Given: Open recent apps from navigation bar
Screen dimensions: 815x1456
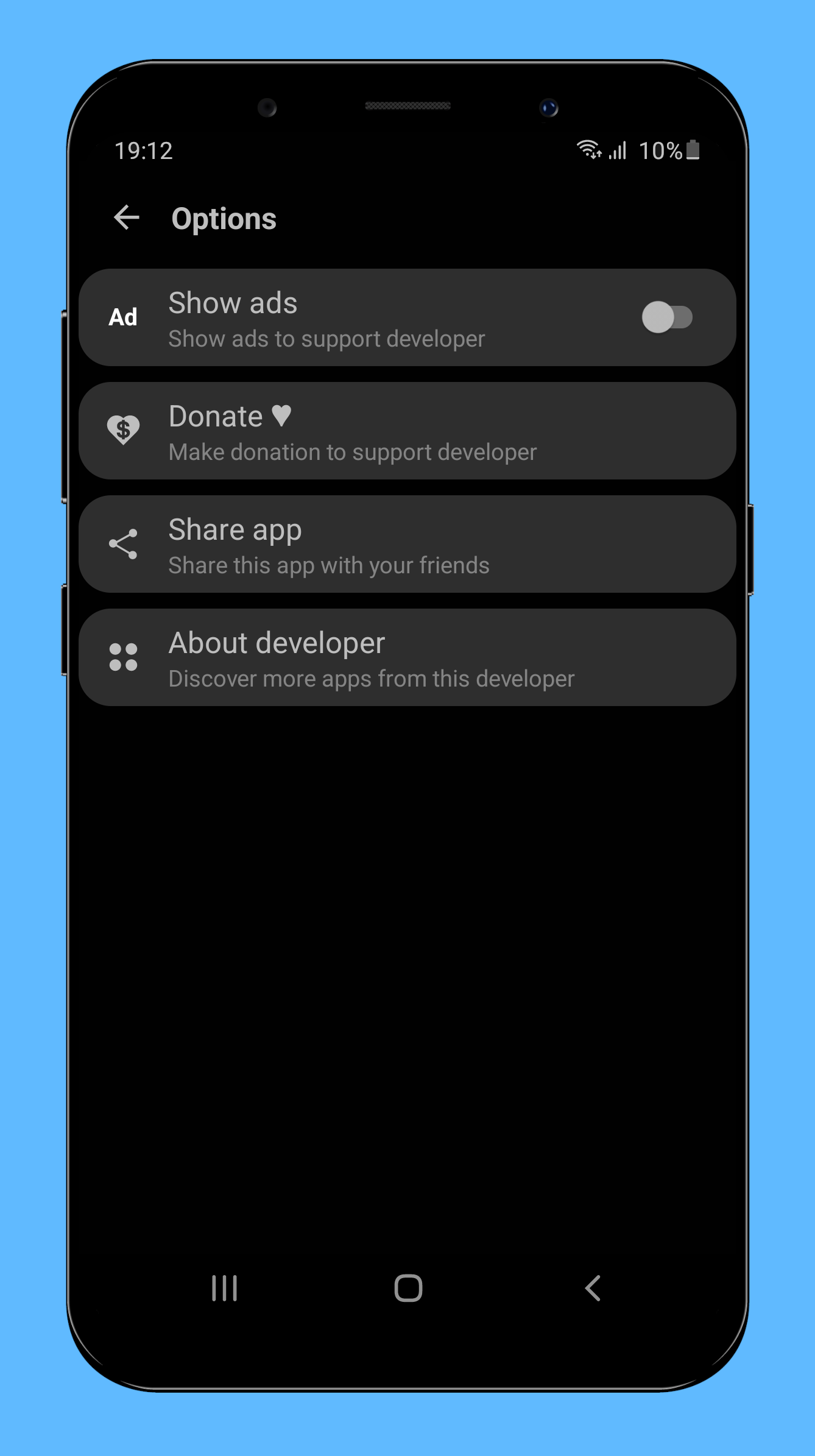Looking at the screenshot, I should [x=224, y=1288].
